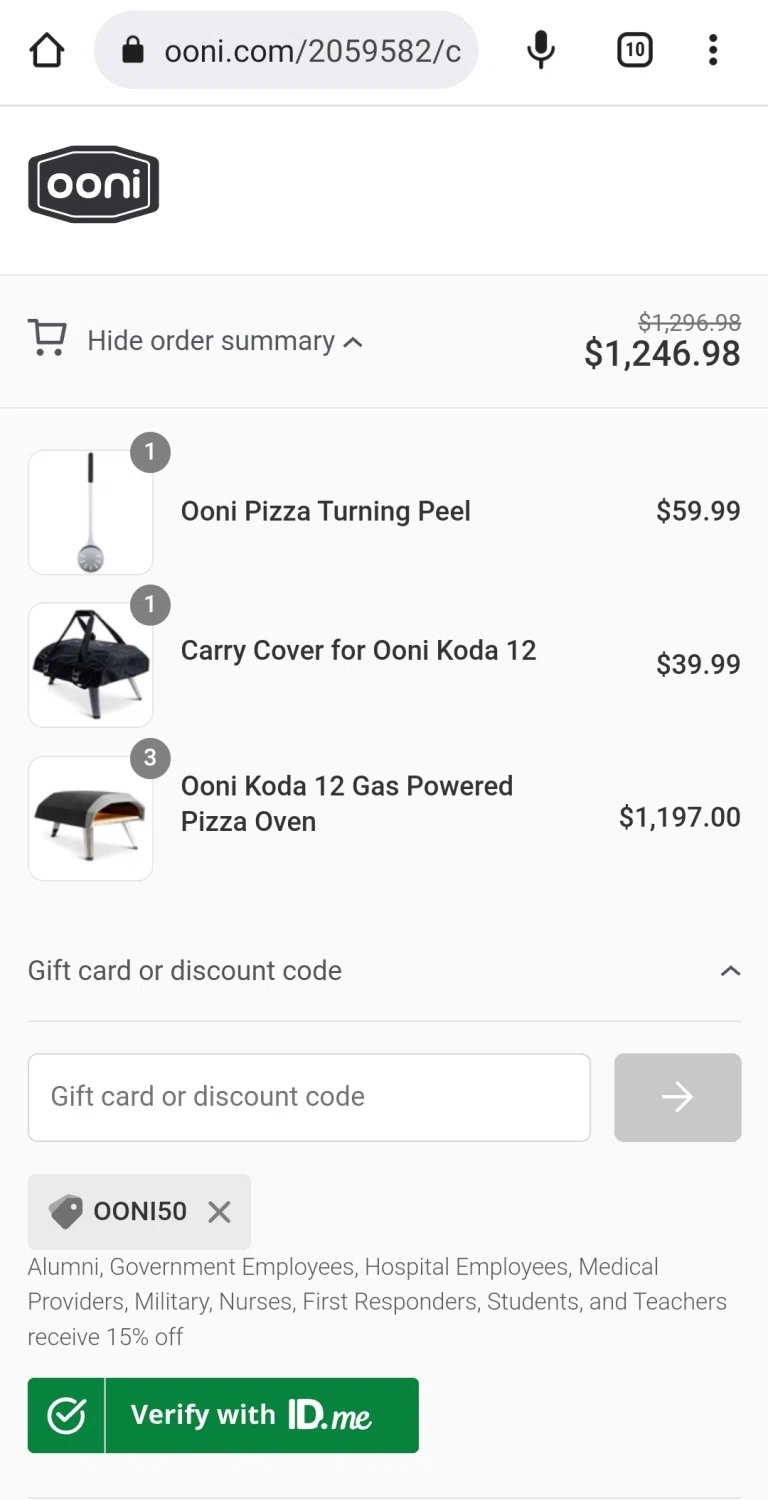The image size is (768, 1500).
Task: Remove the OONI50 discount code
Action: [219, 1212]
